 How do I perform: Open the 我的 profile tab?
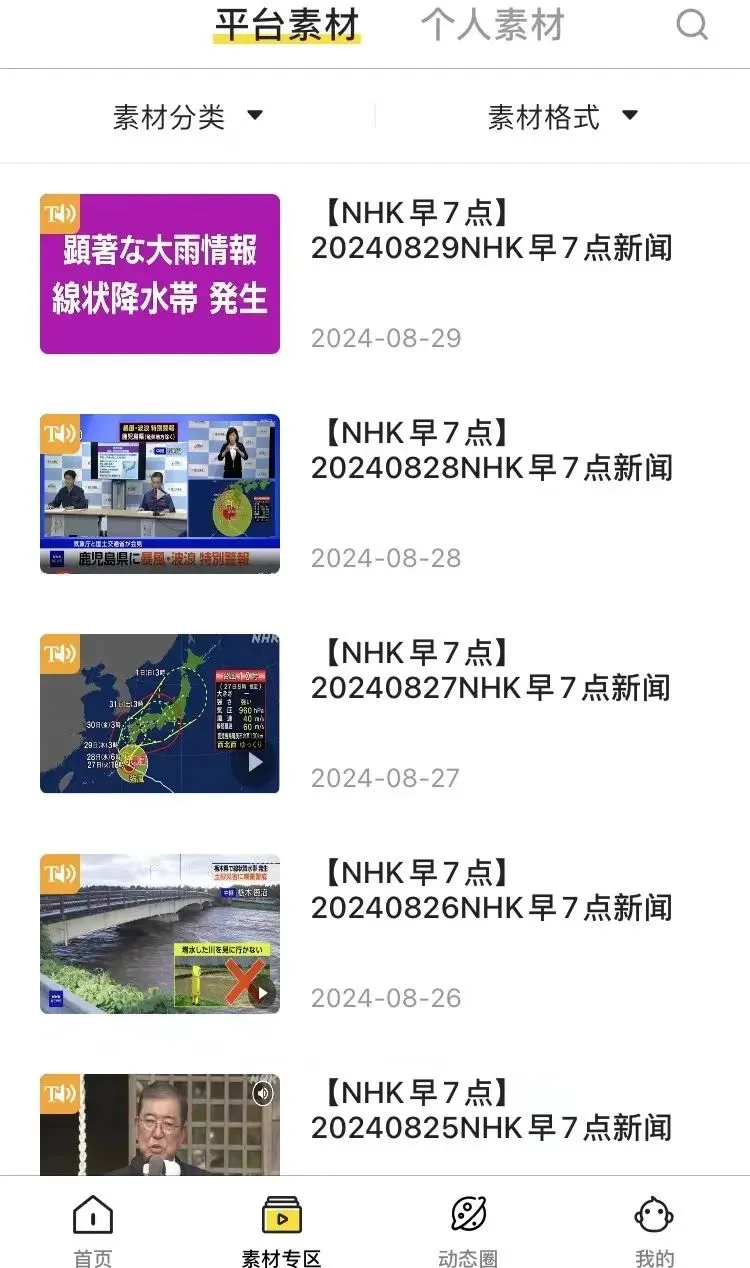[655, 1230]
